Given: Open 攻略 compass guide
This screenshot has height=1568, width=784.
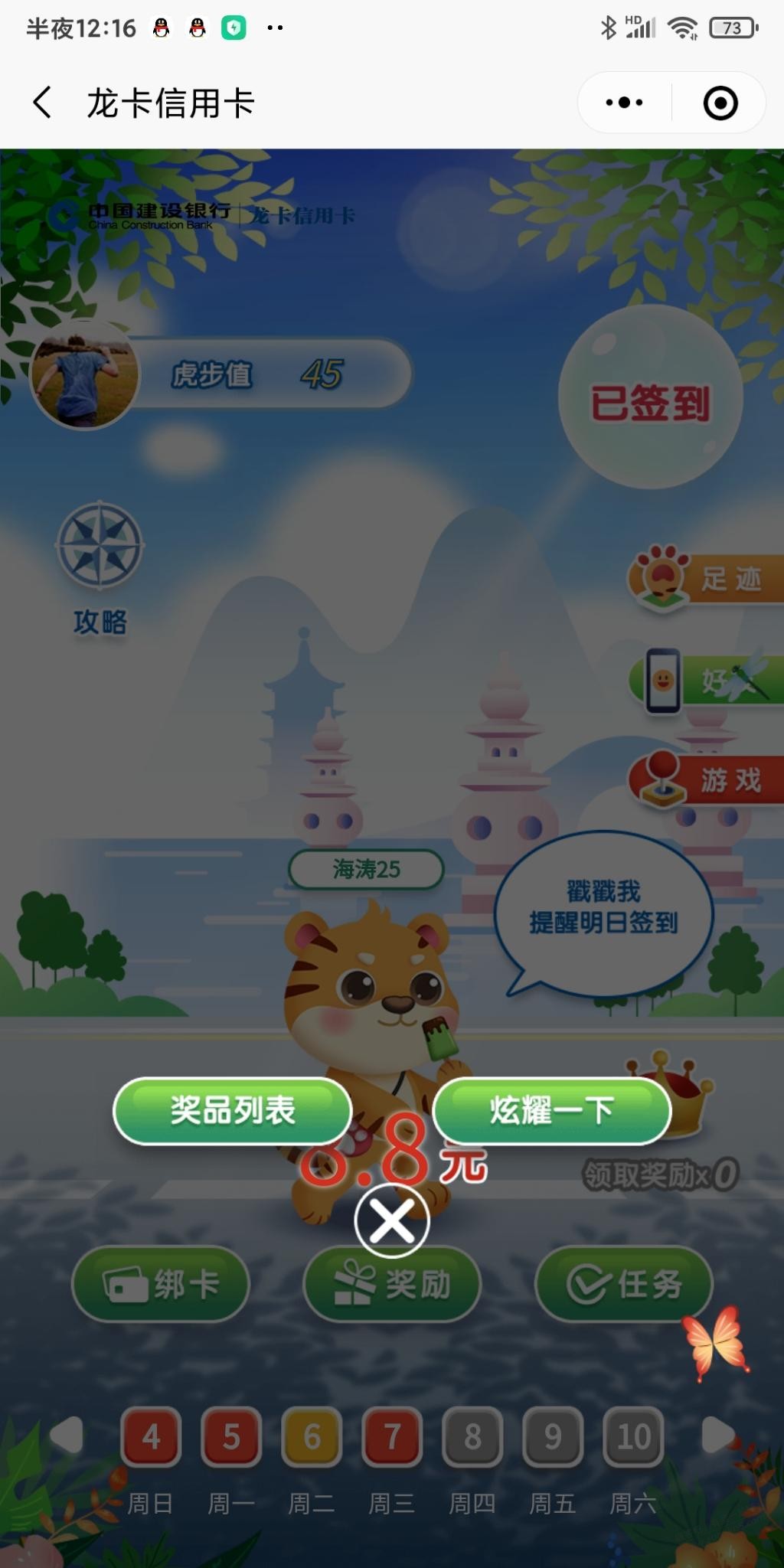Looking at the screenshot, I should [100, 568].
